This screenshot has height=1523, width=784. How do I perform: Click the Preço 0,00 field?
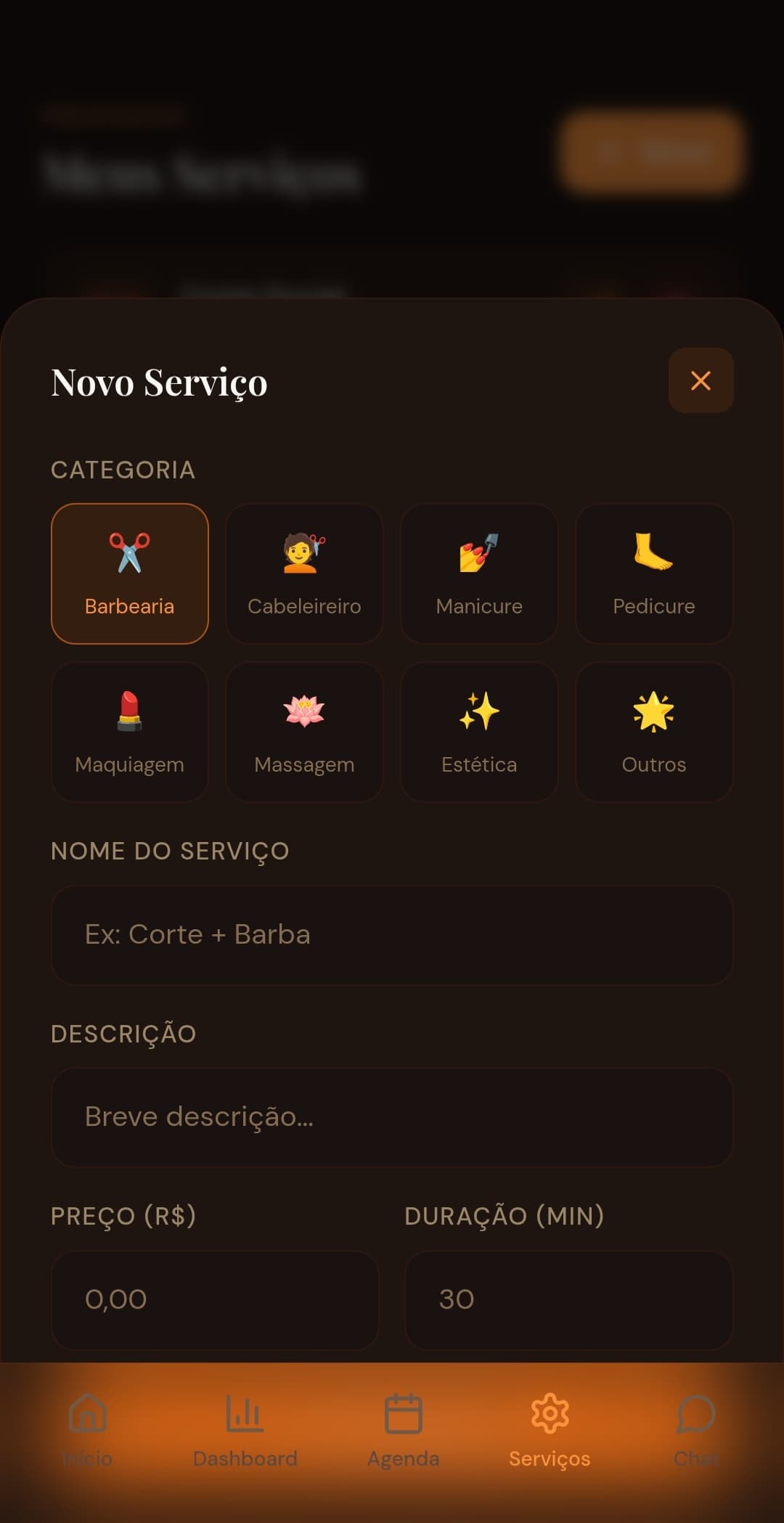[x=214, y=1299]
